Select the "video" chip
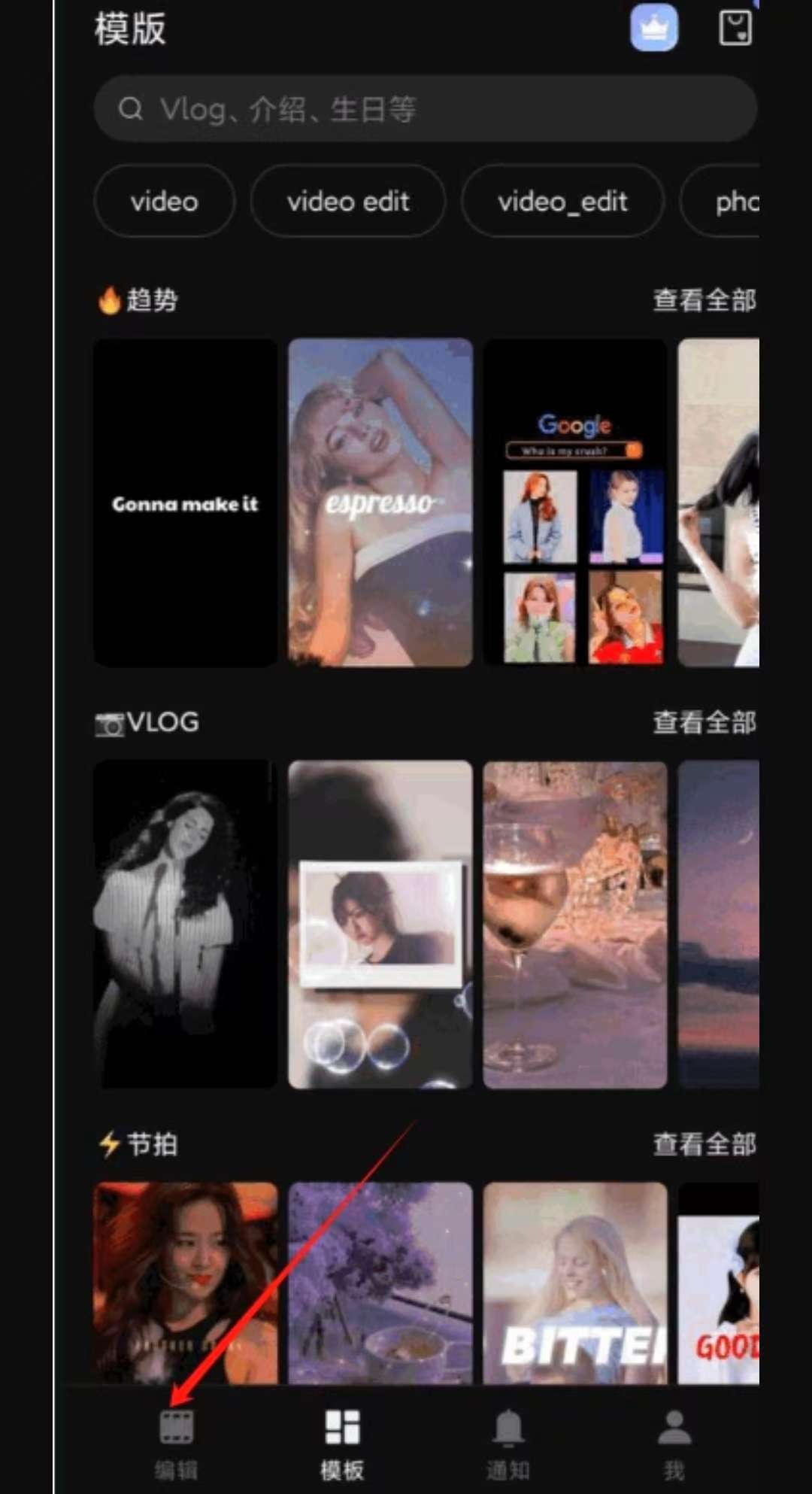812x1494 pixels. click(165, 201)
